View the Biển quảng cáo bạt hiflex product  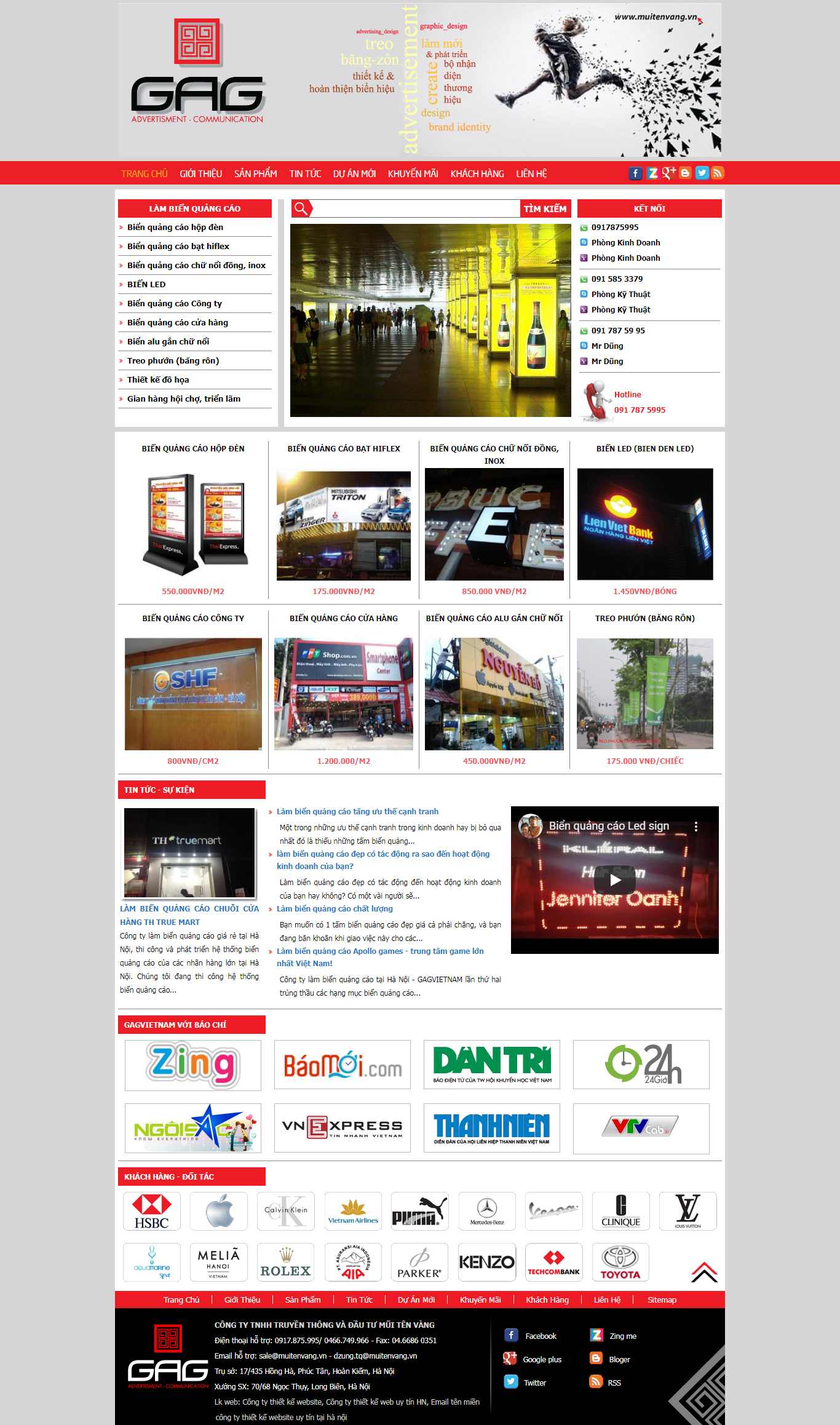pyautogui.click(x=344, y=525)
